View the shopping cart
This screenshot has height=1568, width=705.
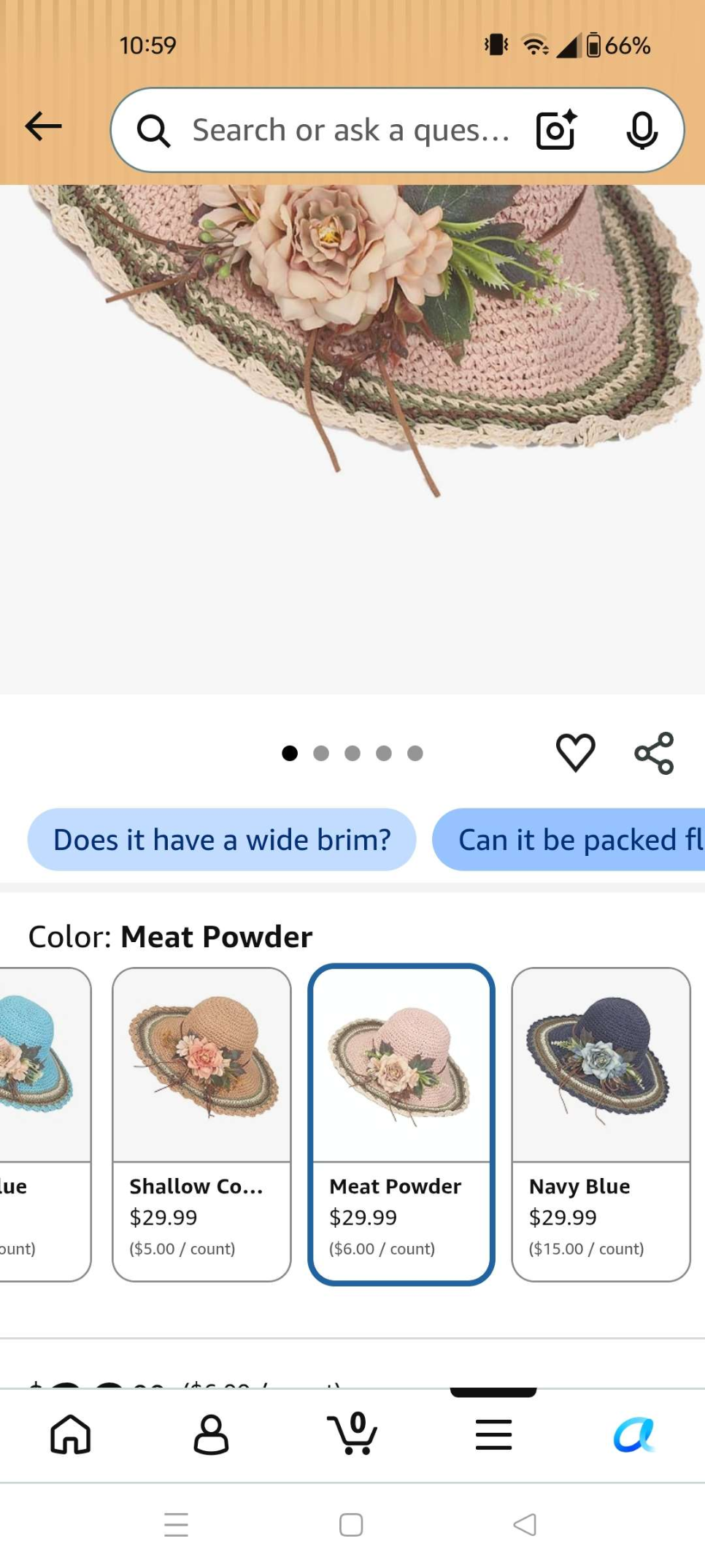[352, 1433]
